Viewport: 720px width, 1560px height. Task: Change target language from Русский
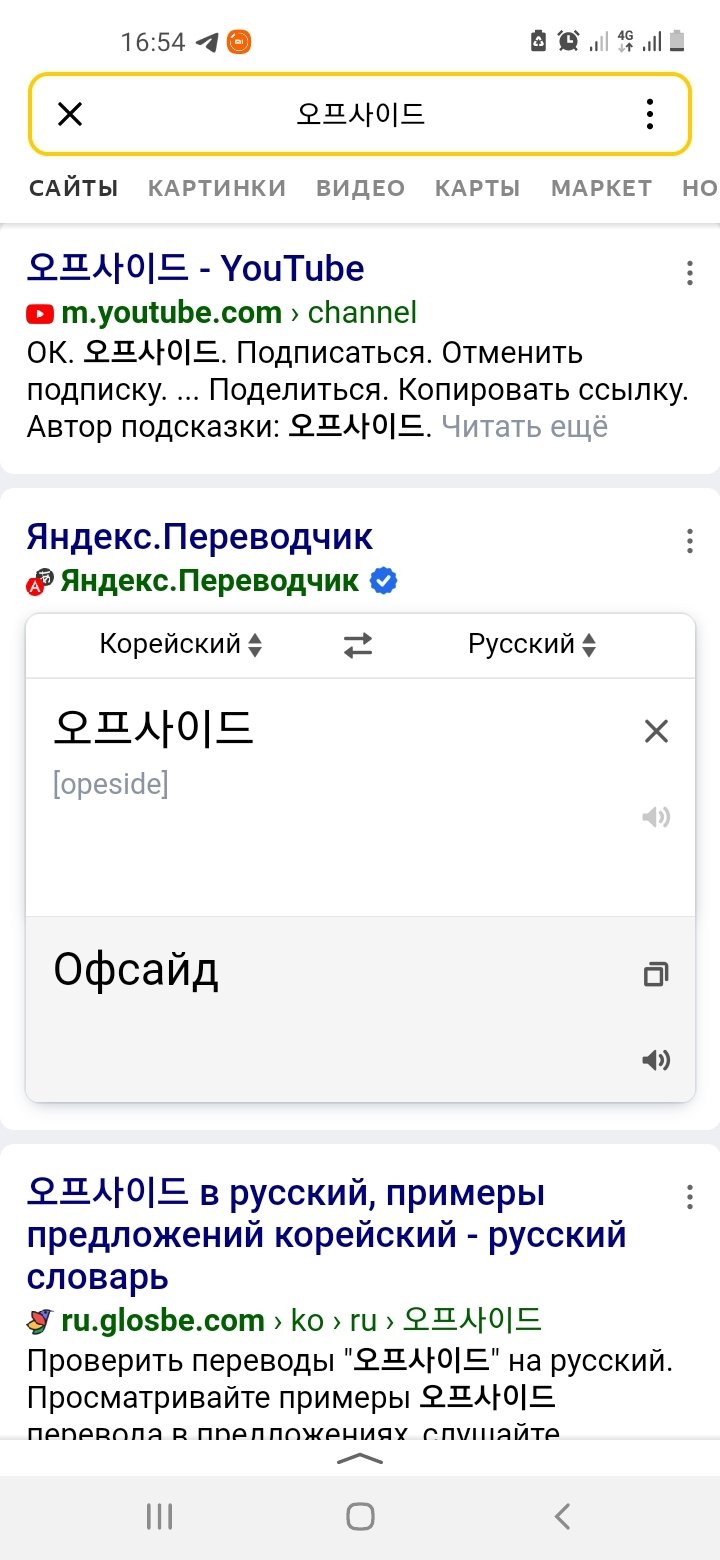pos(532,645)
